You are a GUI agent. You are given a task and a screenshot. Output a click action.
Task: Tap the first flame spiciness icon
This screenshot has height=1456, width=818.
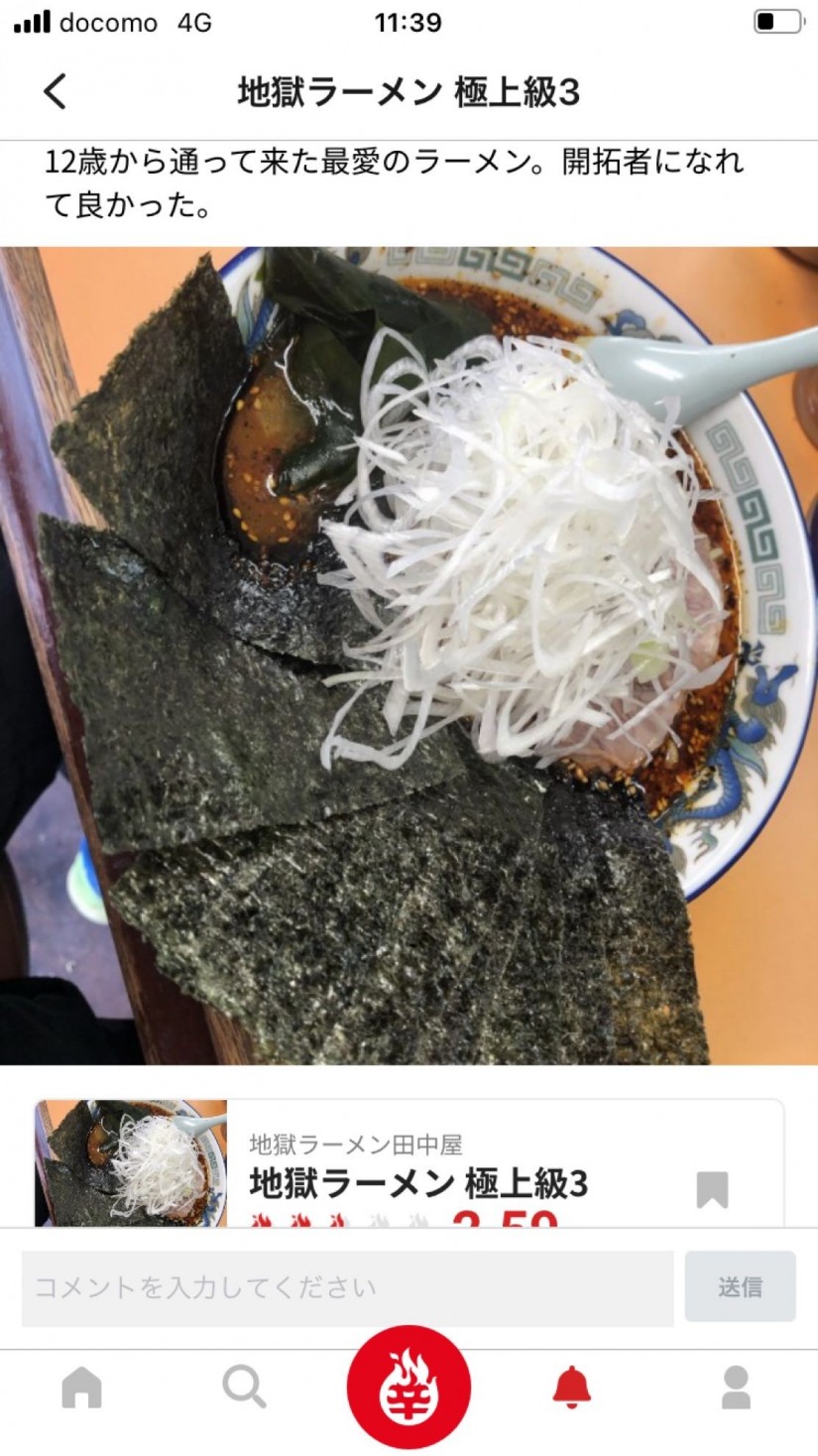coord(261,1222)
